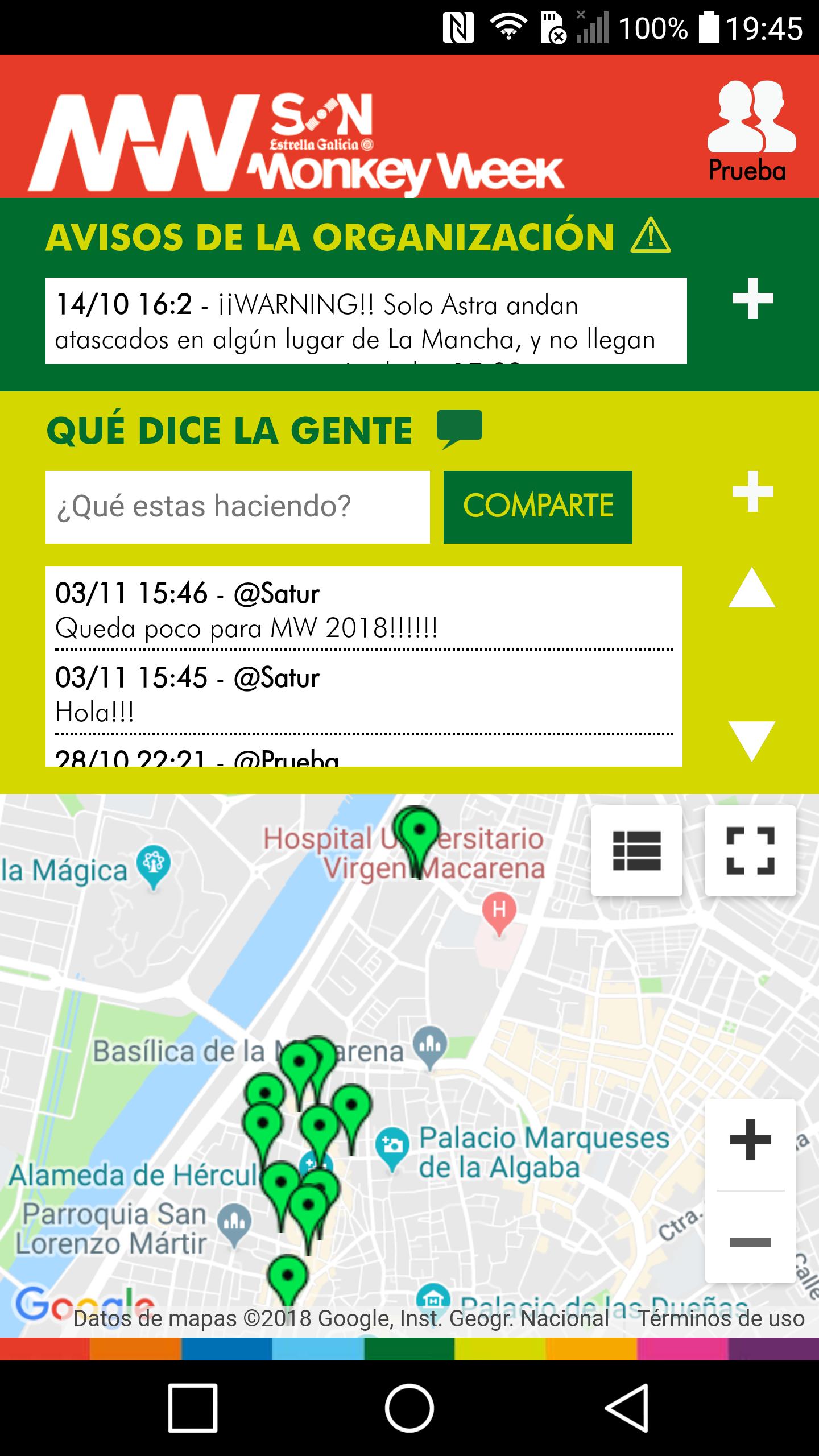Return to the home screen
This screenshot has width=819, height=1456.
coord(409,1408)
